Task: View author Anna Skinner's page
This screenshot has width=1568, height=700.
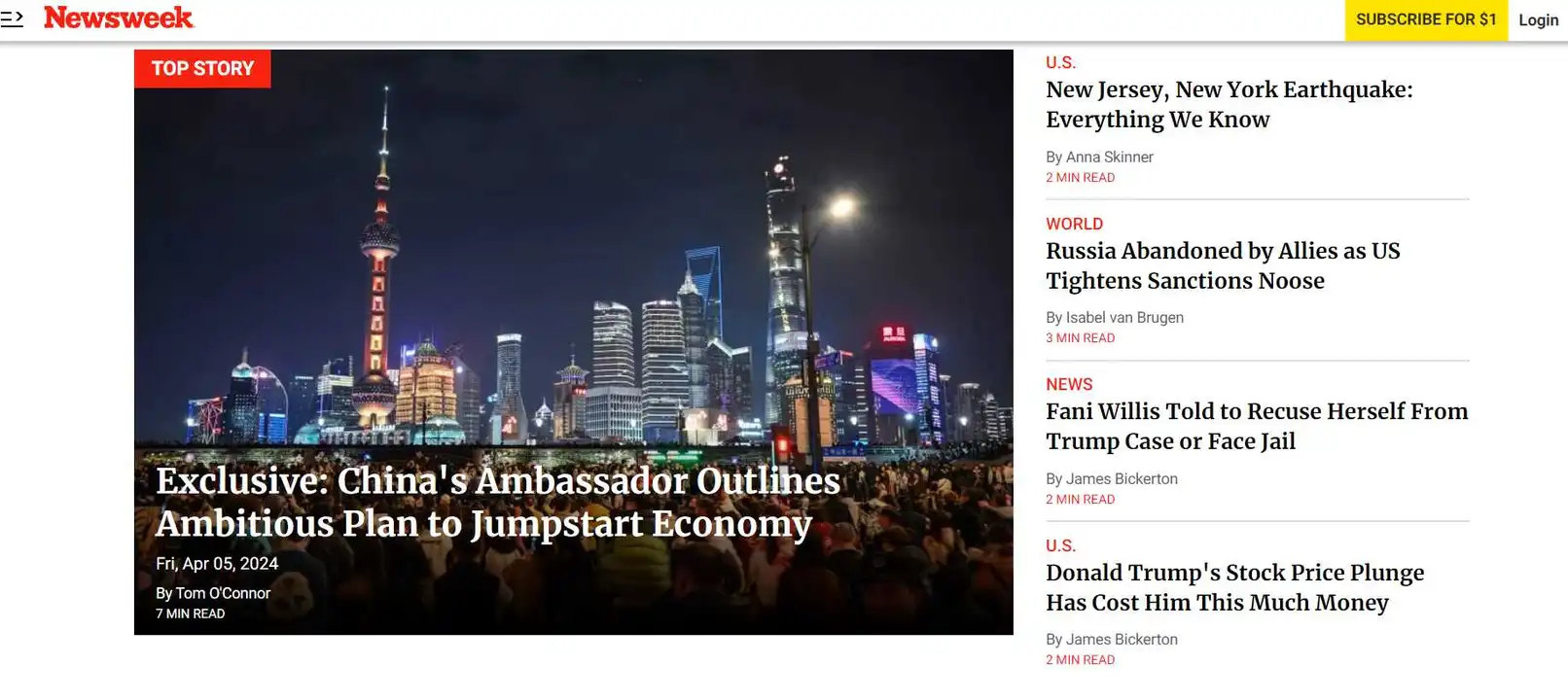Action: 1109,157
